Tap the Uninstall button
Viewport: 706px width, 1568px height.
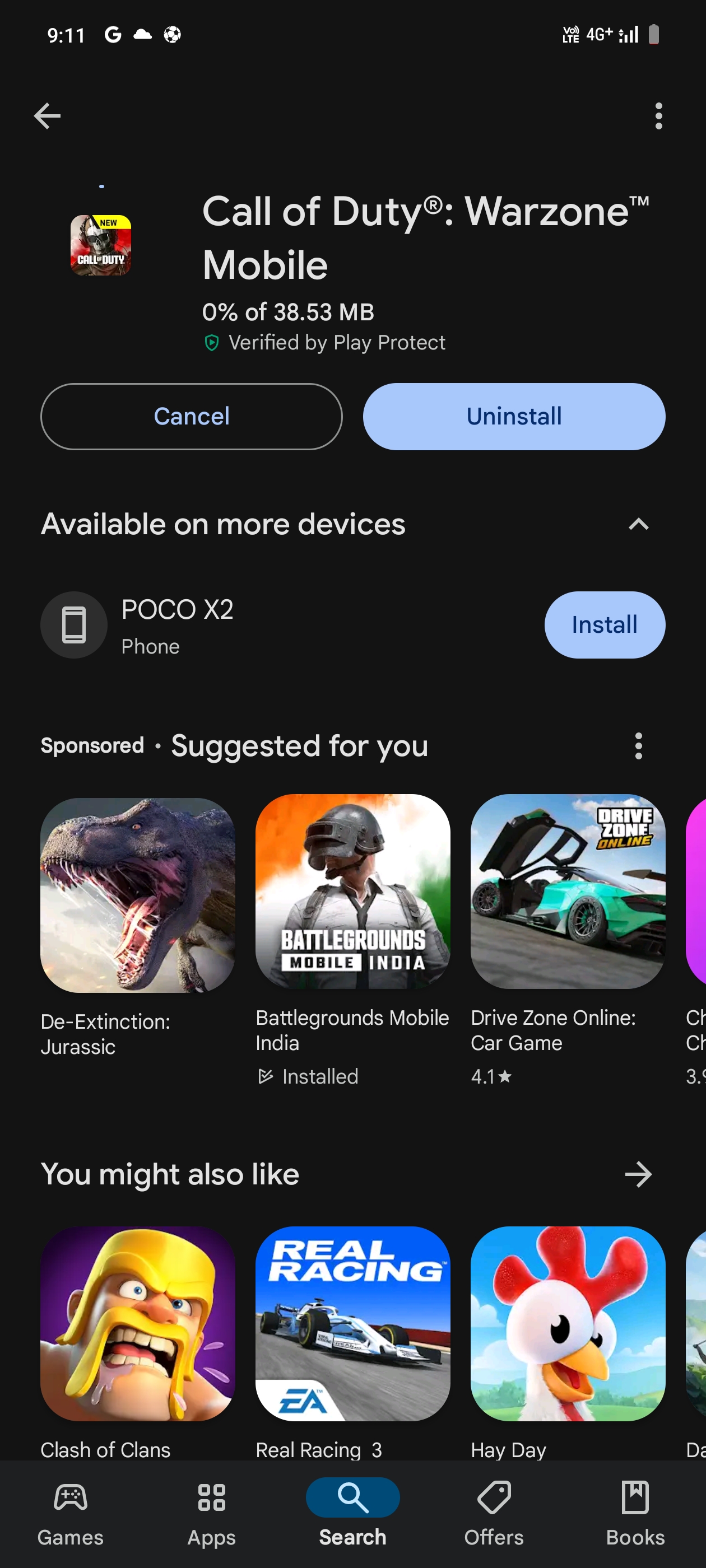coord(513,416)
